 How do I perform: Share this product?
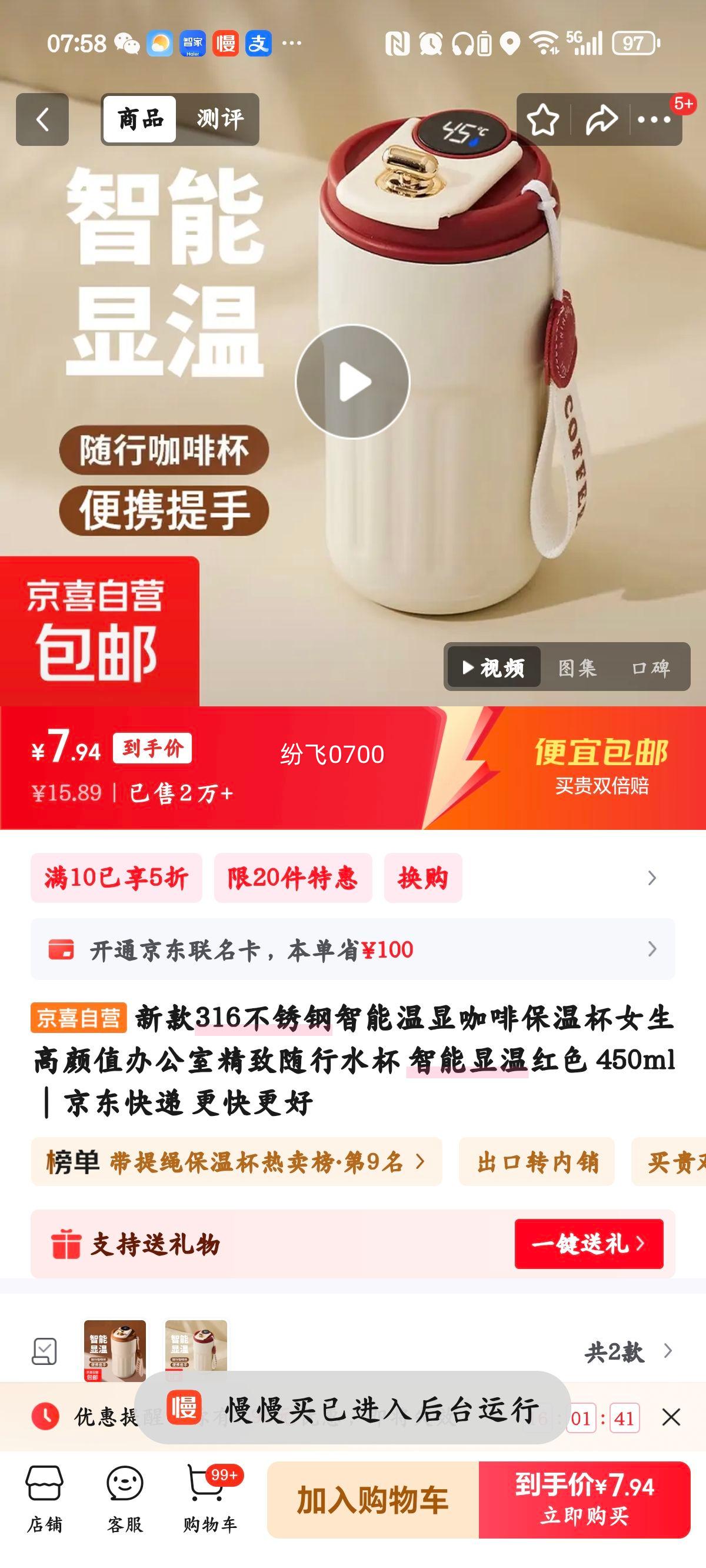(601, 120)
